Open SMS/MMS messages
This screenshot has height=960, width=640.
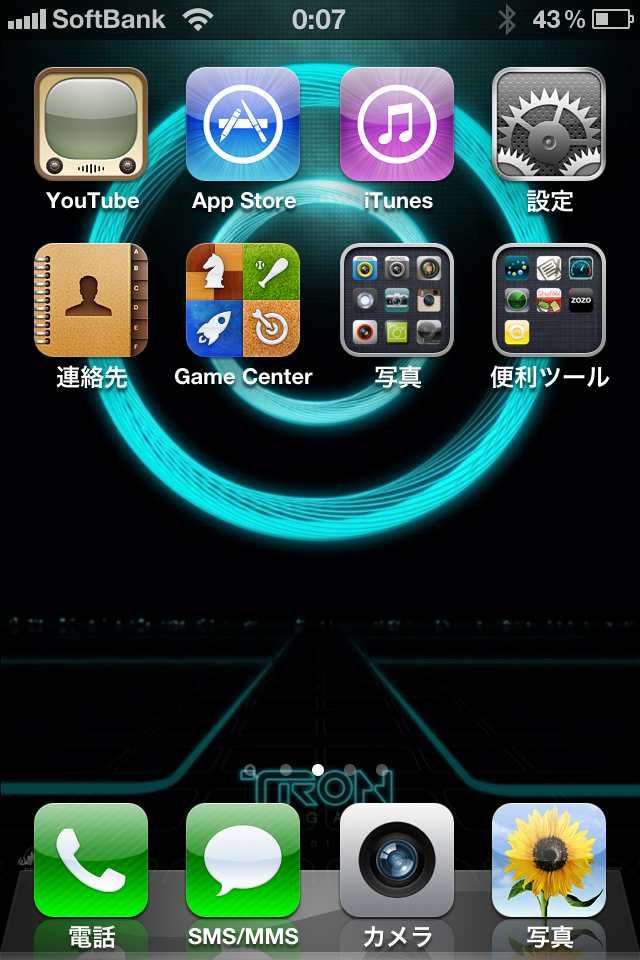[x=243, y=860]
